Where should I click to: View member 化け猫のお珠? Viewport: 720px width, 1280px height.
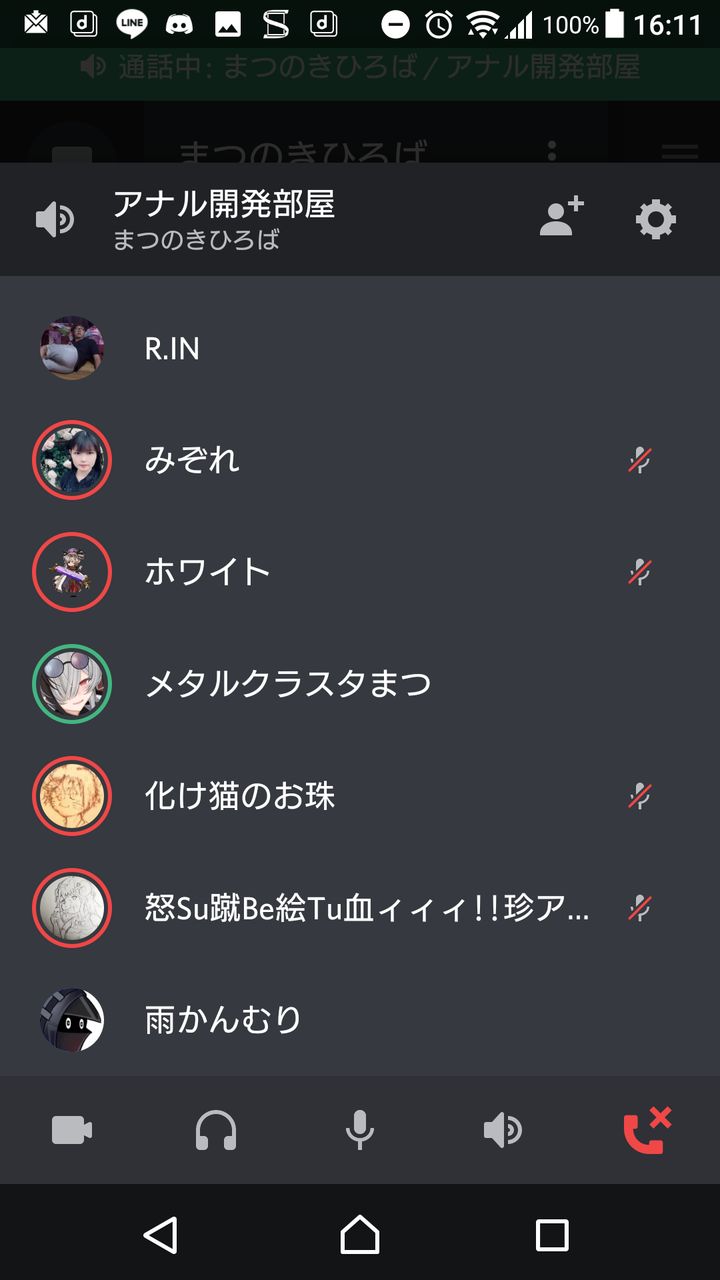pos(240,796)
